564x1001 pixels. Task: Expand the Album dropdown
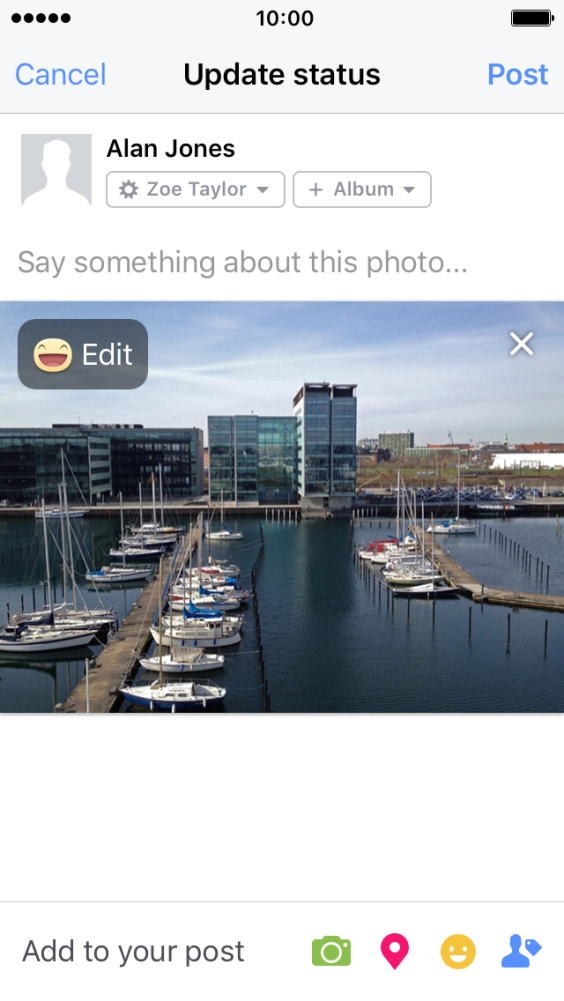click(x=362, y=190)
